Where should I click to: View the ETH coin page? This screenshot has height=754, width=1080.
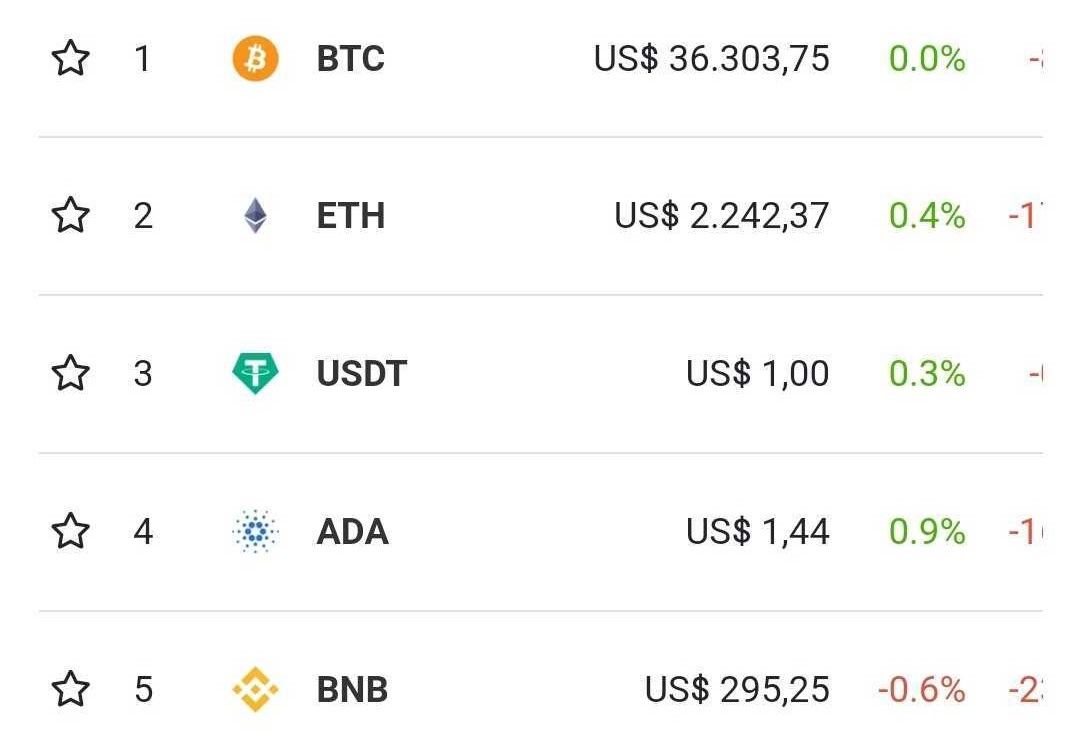point(350,216)
